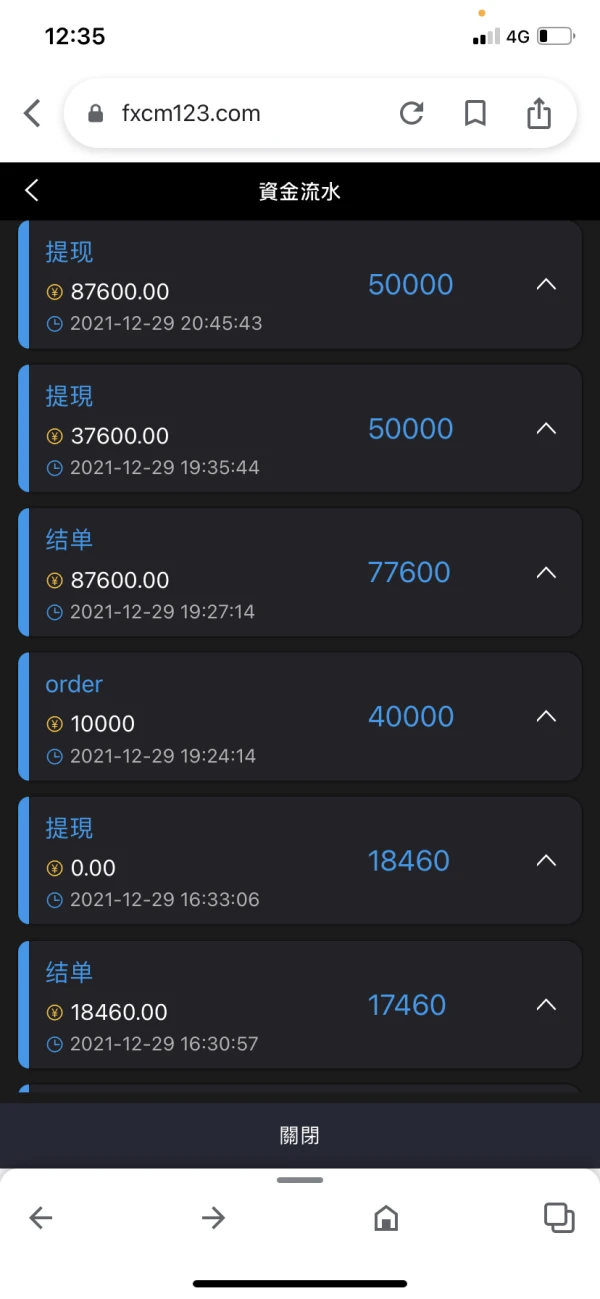Open the browser home page
Screen dimensions: 600x1299
coord(386,1217)
